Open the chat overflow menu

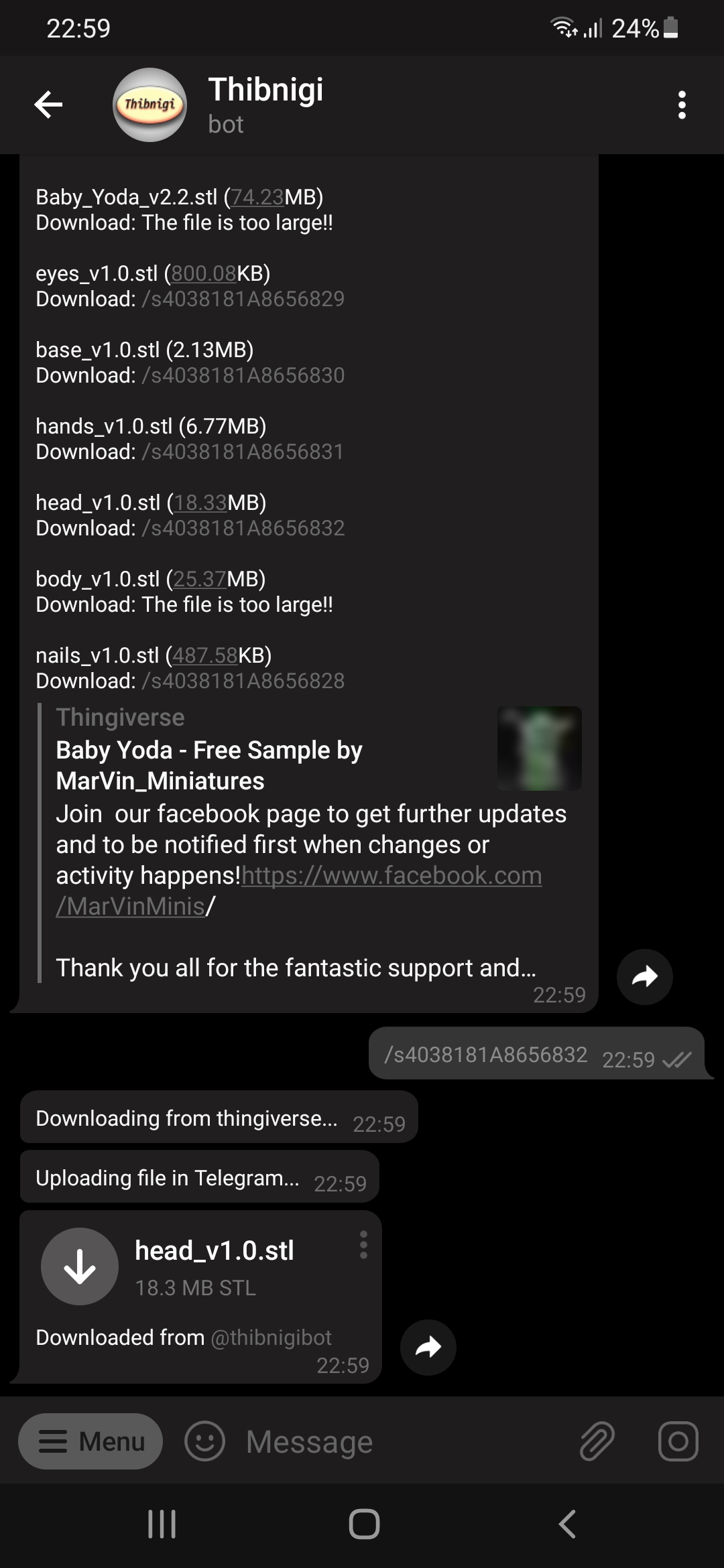click(x=682, y=105)
